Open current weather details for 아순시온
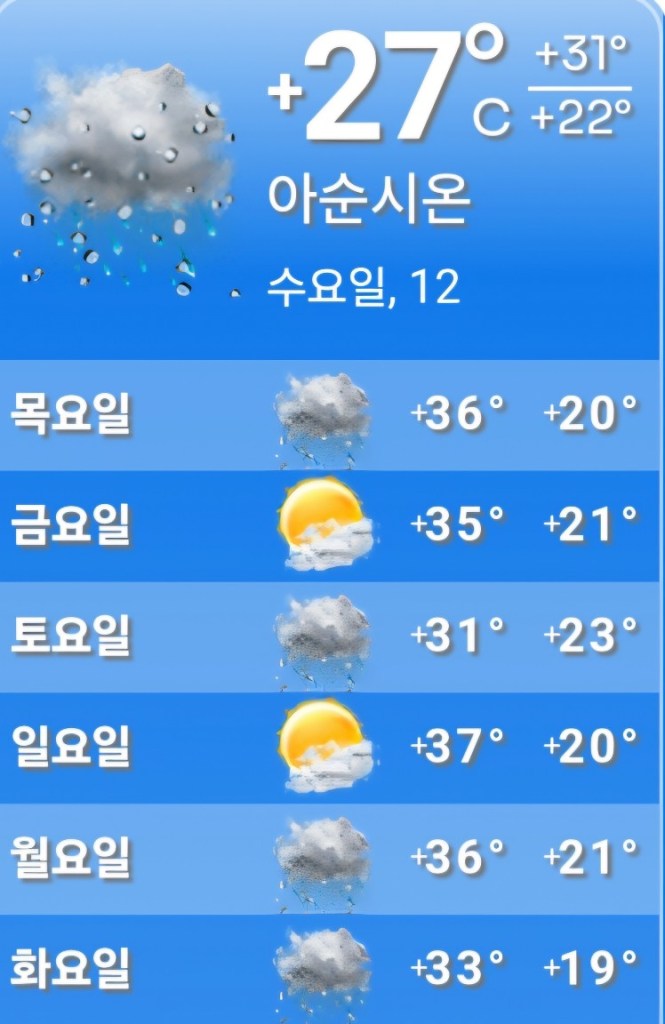This screenshot has width=665, height=1024. [x=330, y=180]
